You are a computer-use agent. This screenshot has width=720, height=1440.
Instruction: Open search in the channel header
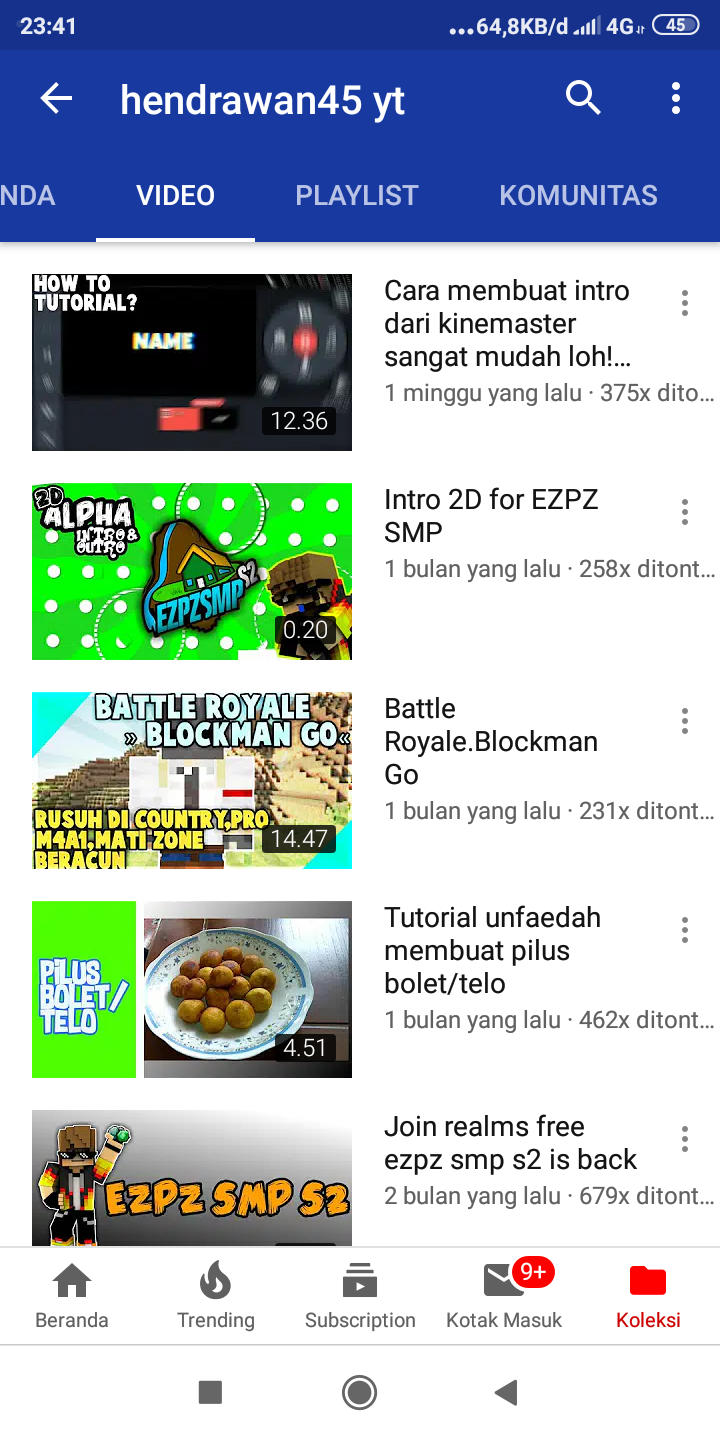(583, 98)
